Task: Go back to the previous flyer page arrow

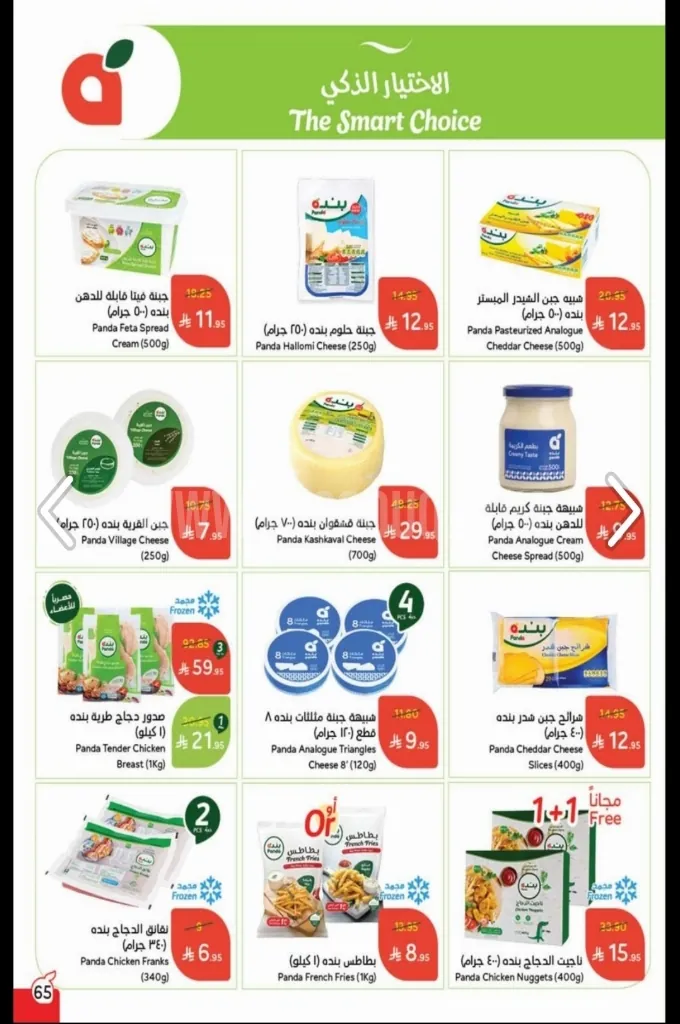Action: 57,511
